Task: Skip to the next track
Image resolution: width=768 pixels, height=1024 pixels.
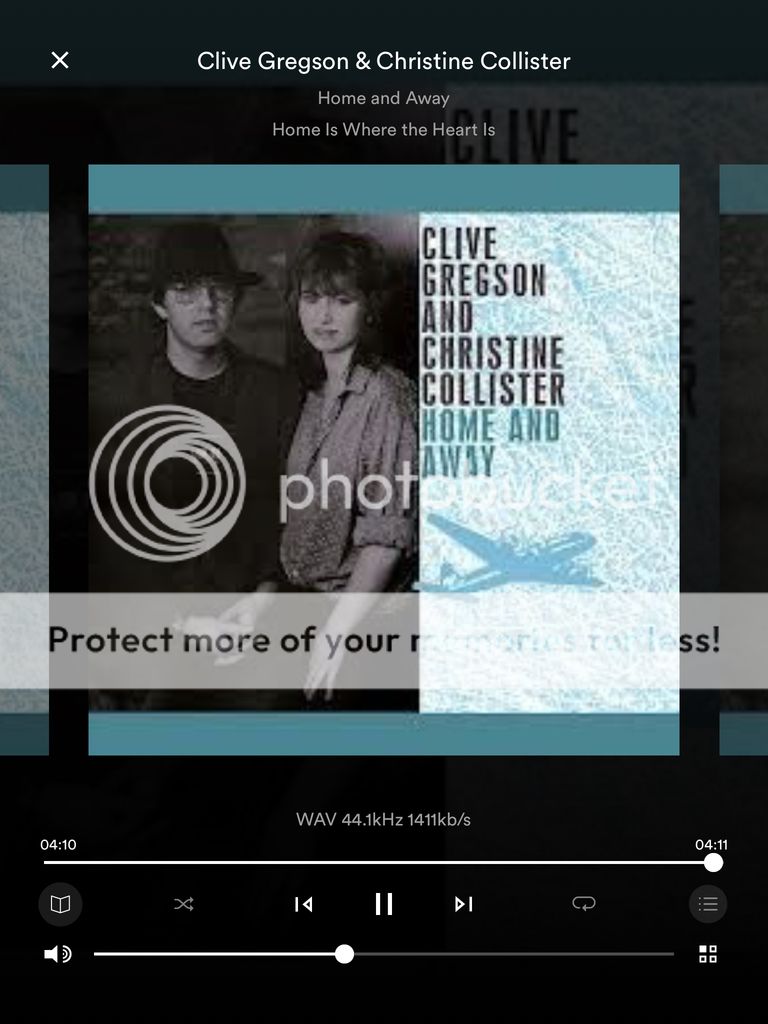Action: tap(463, 904)
